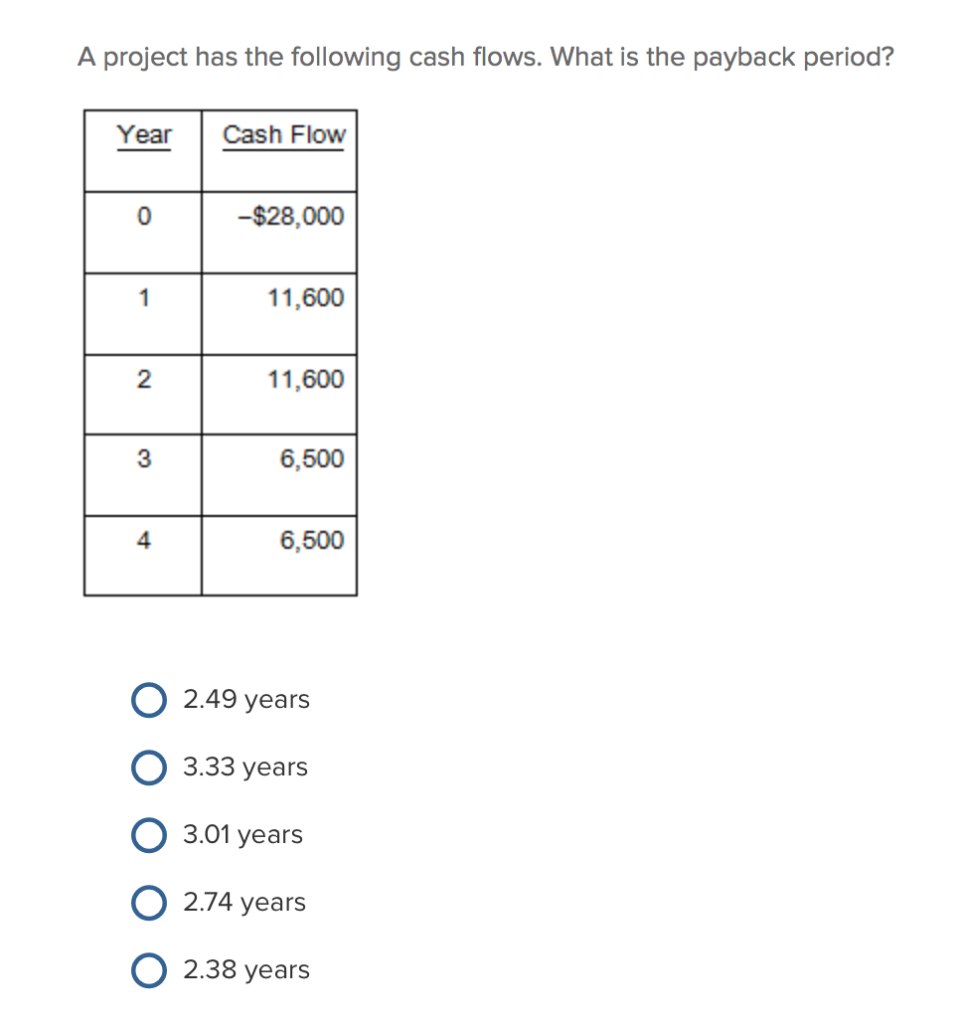Mark the 3.01 years radio button
Image resolution: width=958 pixels, height=1024 pixels.
tap(149, 835)
